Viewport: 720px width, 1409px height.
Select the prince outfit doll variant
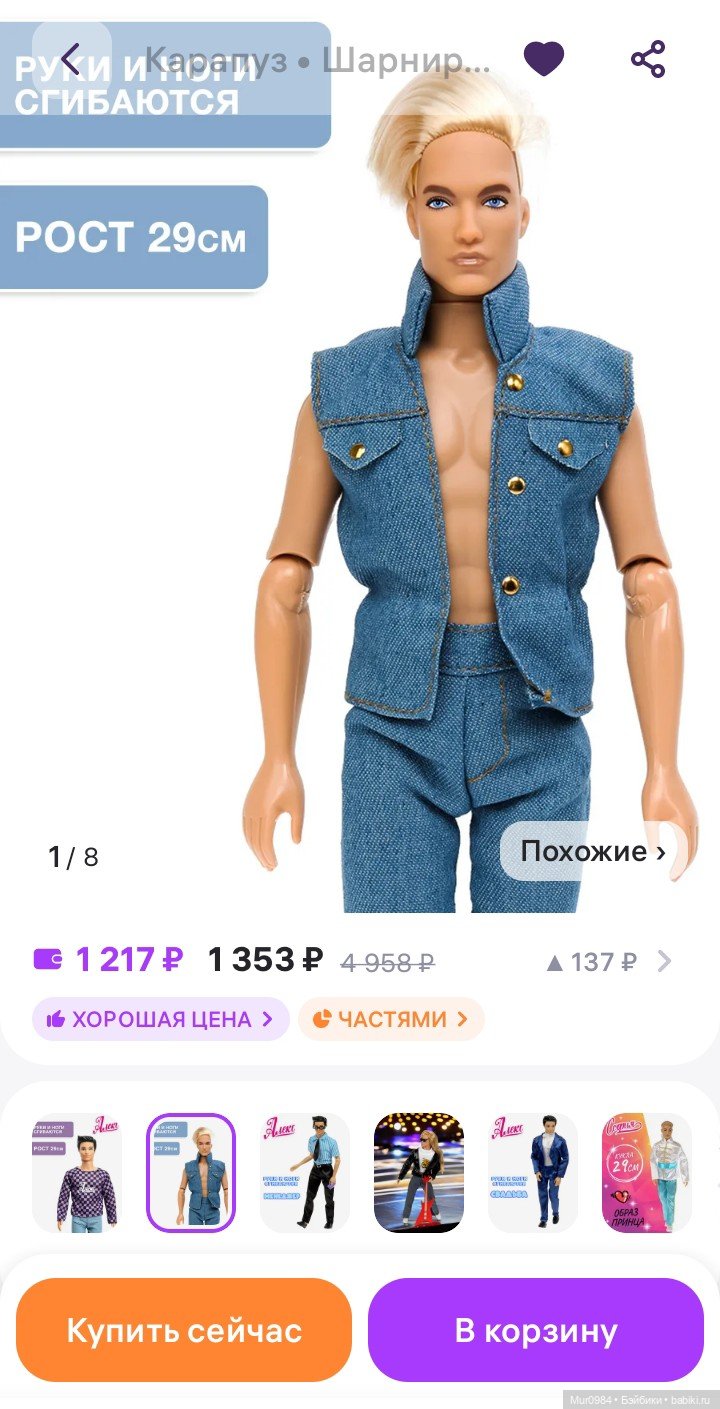point(647,1173)
